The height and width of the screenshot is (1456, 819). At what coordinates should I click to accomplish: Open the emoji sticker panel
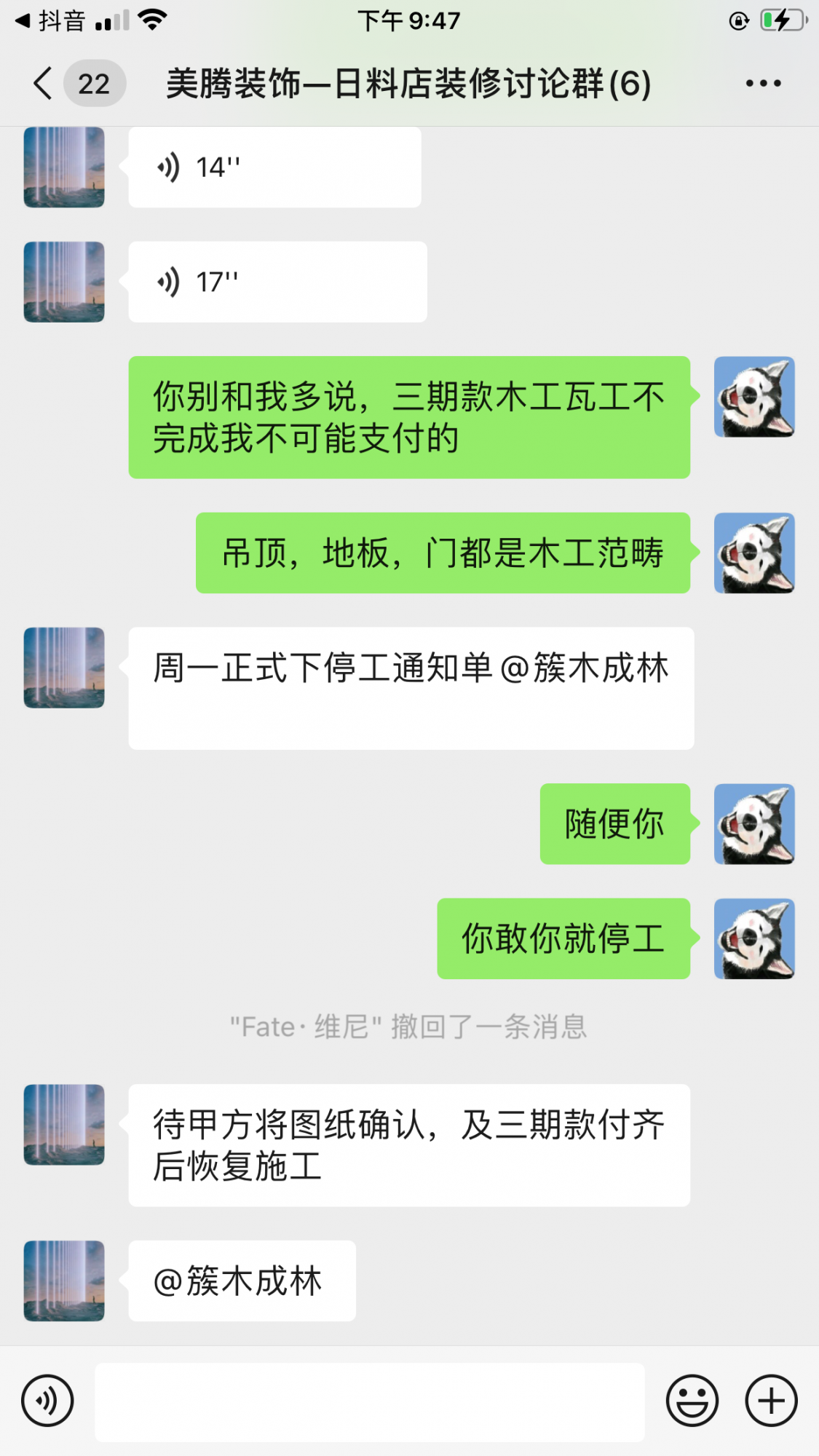[x=692, y=1400]
